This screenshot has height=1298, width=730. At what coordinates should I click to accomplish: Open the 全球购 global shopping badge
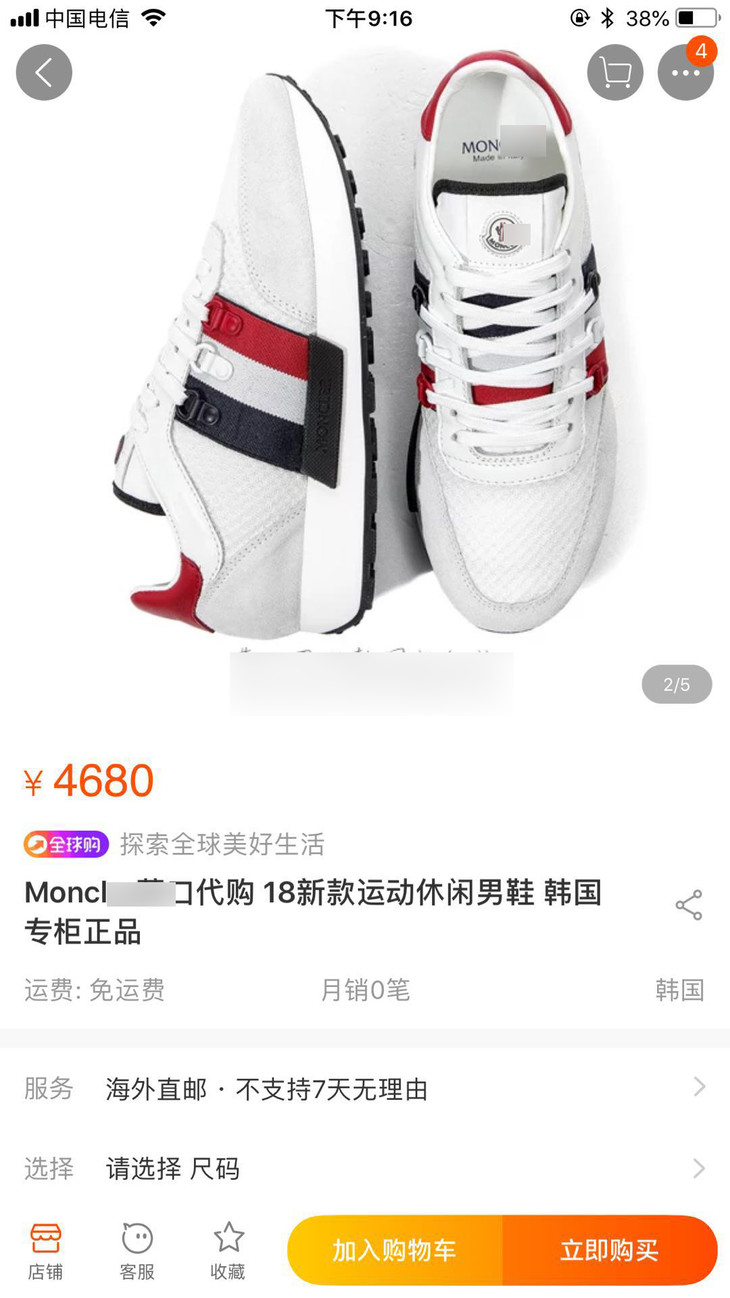[66, 844]
